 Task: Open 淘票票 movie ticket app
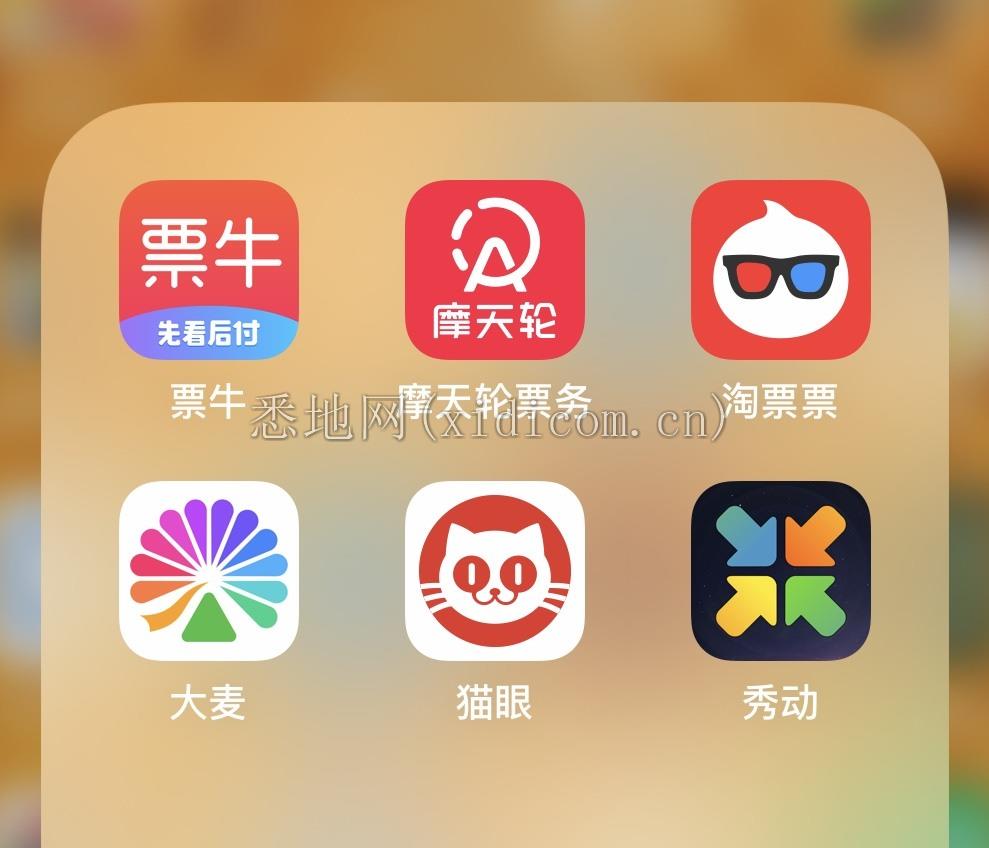click(780, 270)
